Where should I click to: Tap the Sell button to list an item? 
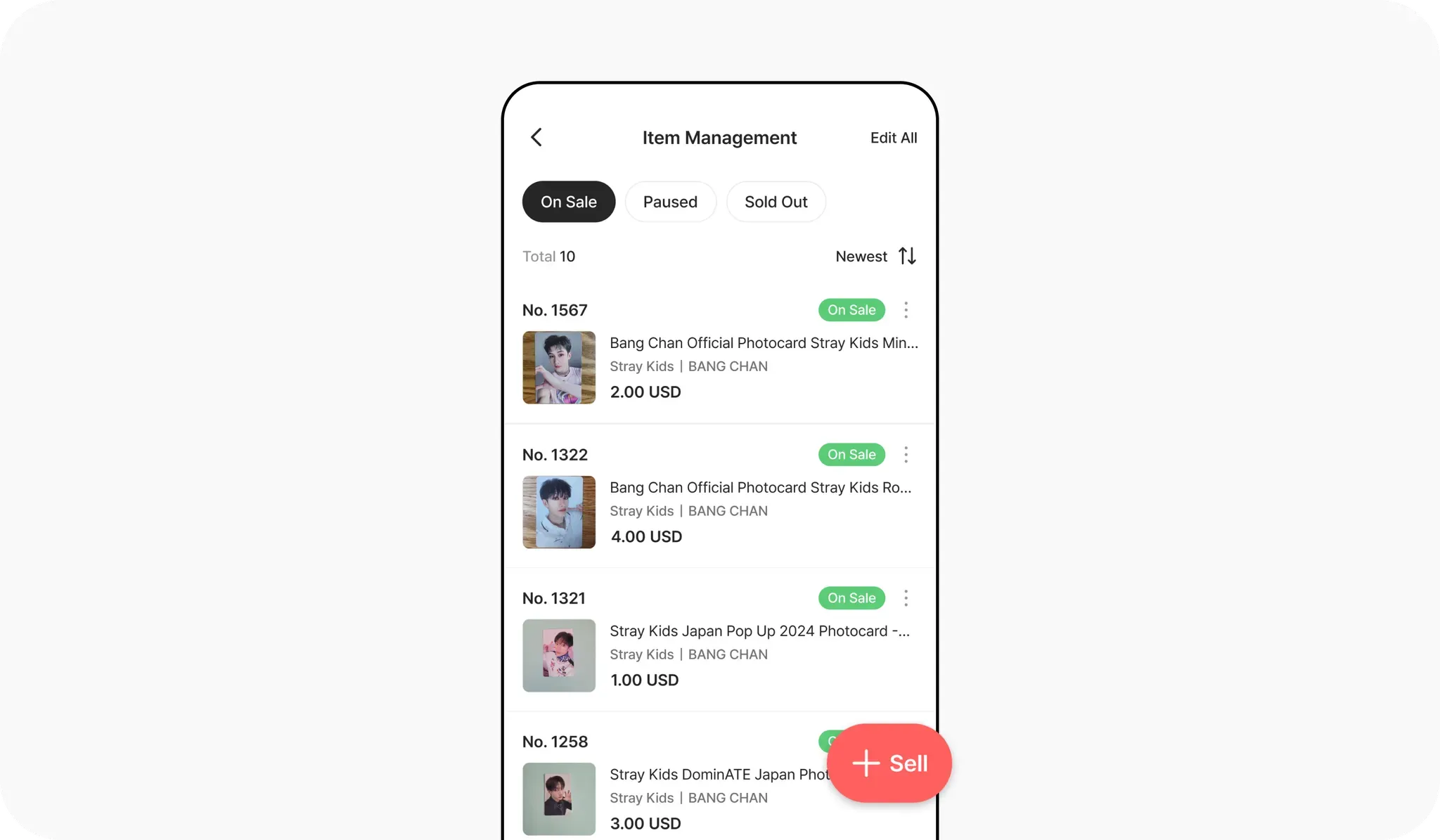[889, 763]
